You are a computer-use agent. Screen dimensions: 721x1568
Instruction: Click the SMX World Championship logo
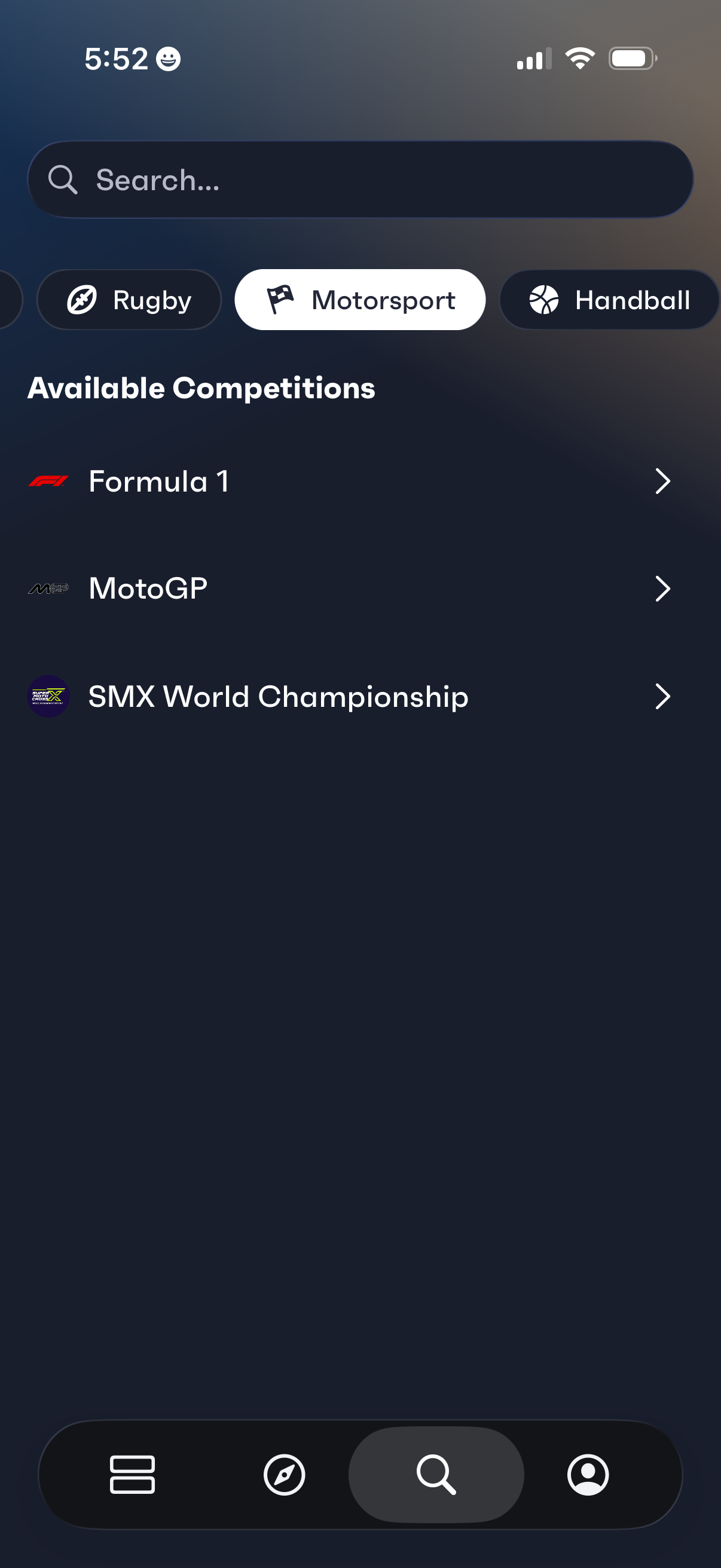[48, 696]
